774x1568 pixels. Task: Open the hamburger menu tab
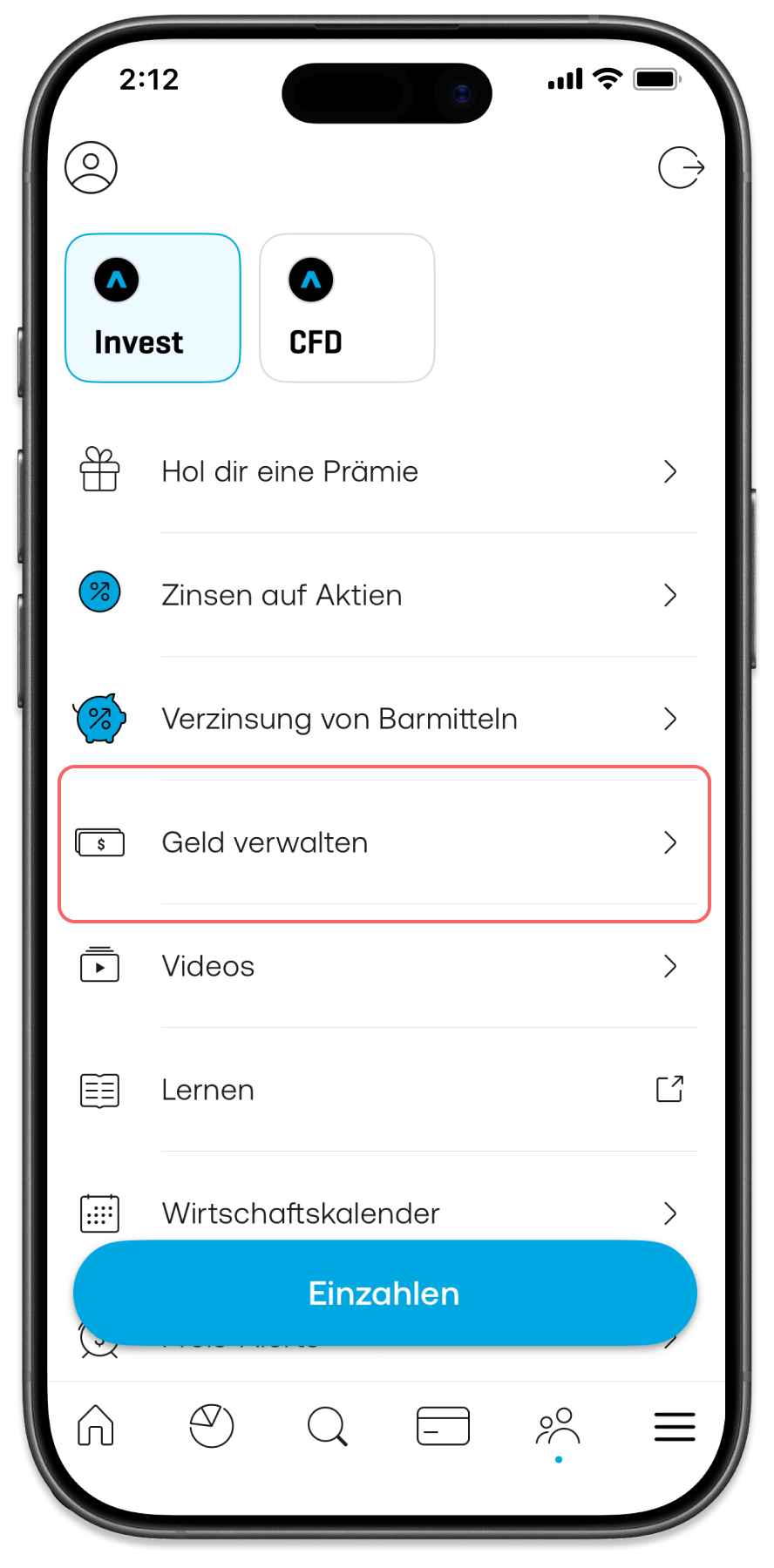coord(675,1426)
